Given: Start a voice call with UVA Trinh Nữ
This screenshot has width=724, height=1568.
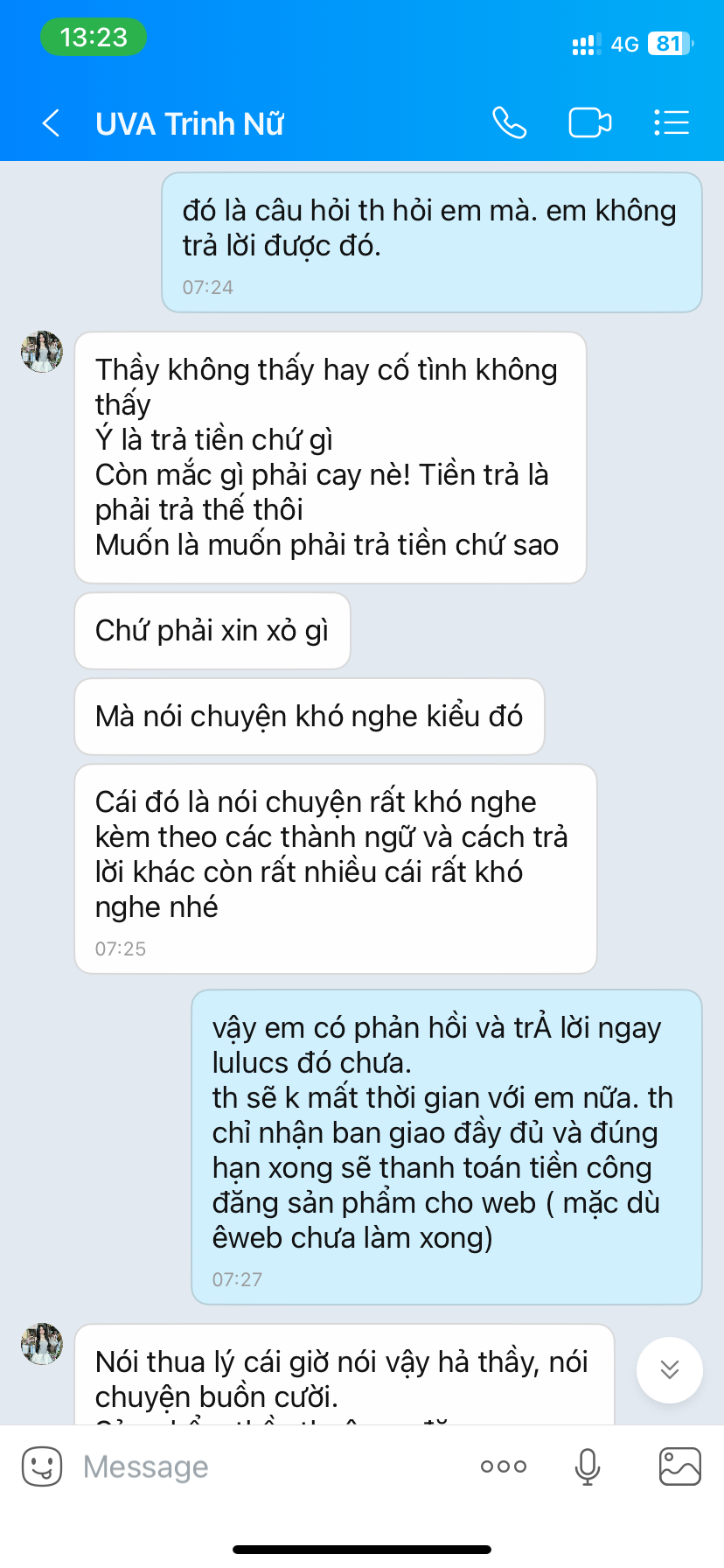Looking at the screenshot, I should pos(509,123).
